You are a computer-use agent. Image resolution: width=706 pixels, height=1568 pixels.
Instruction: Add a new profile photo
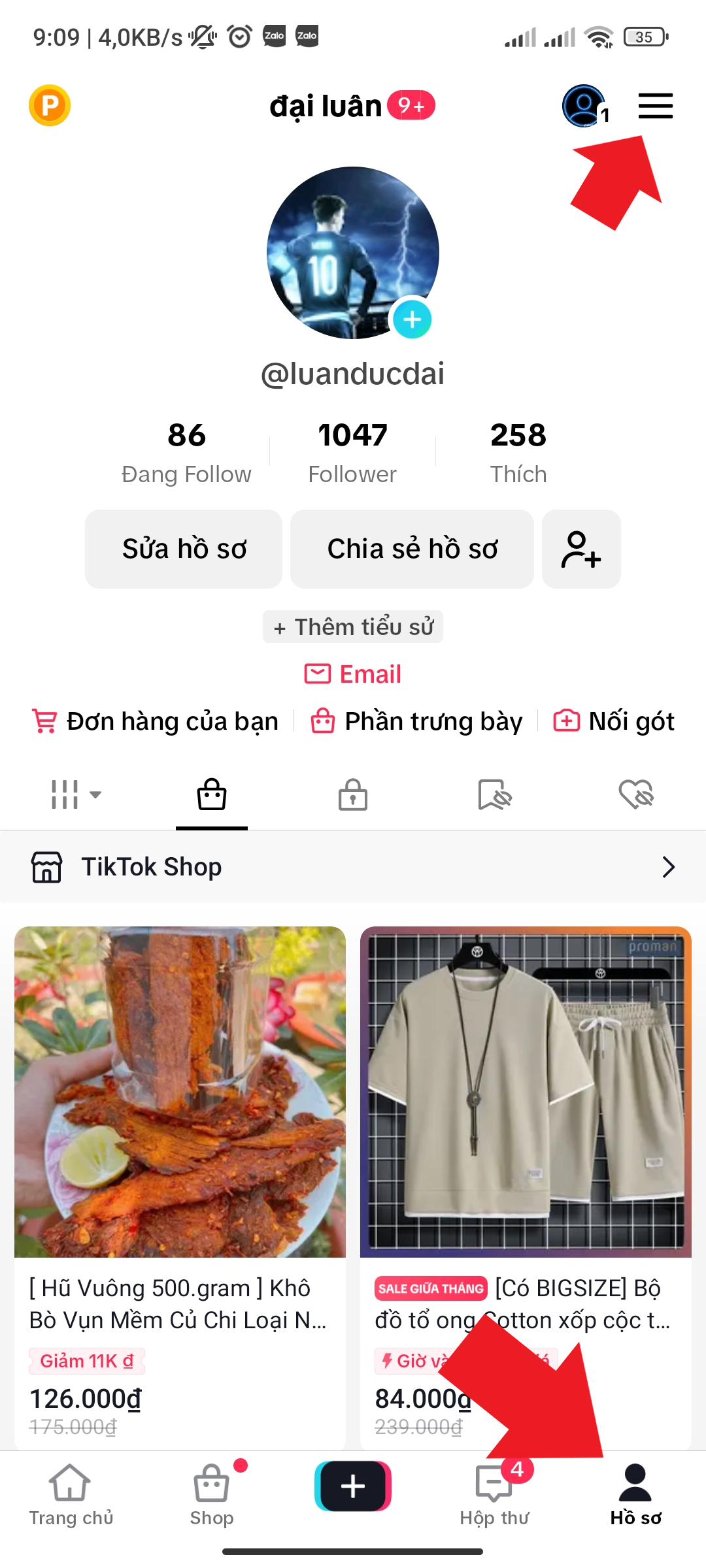coord(412,319)
